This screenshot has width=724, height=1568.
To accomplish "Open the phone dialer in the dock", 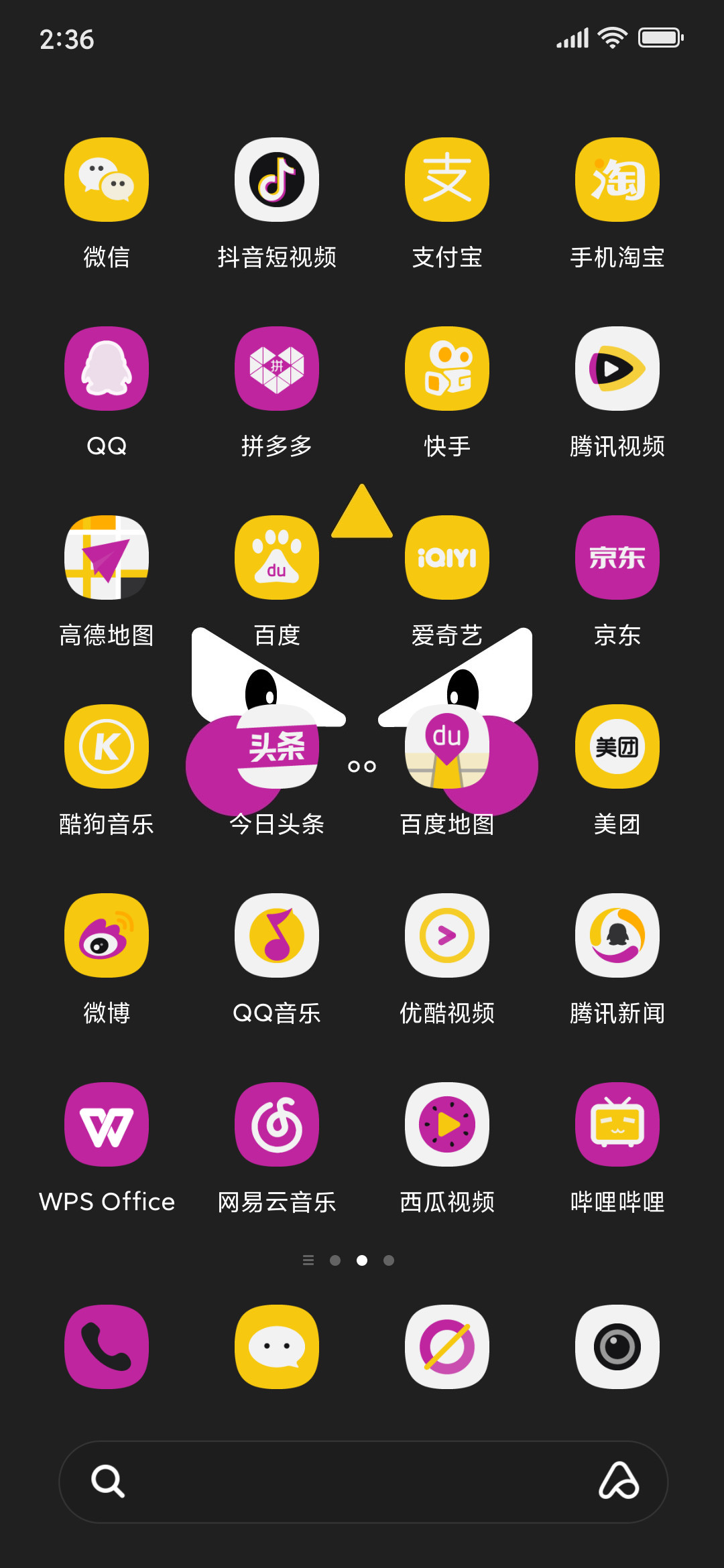I will (107, 1347).
